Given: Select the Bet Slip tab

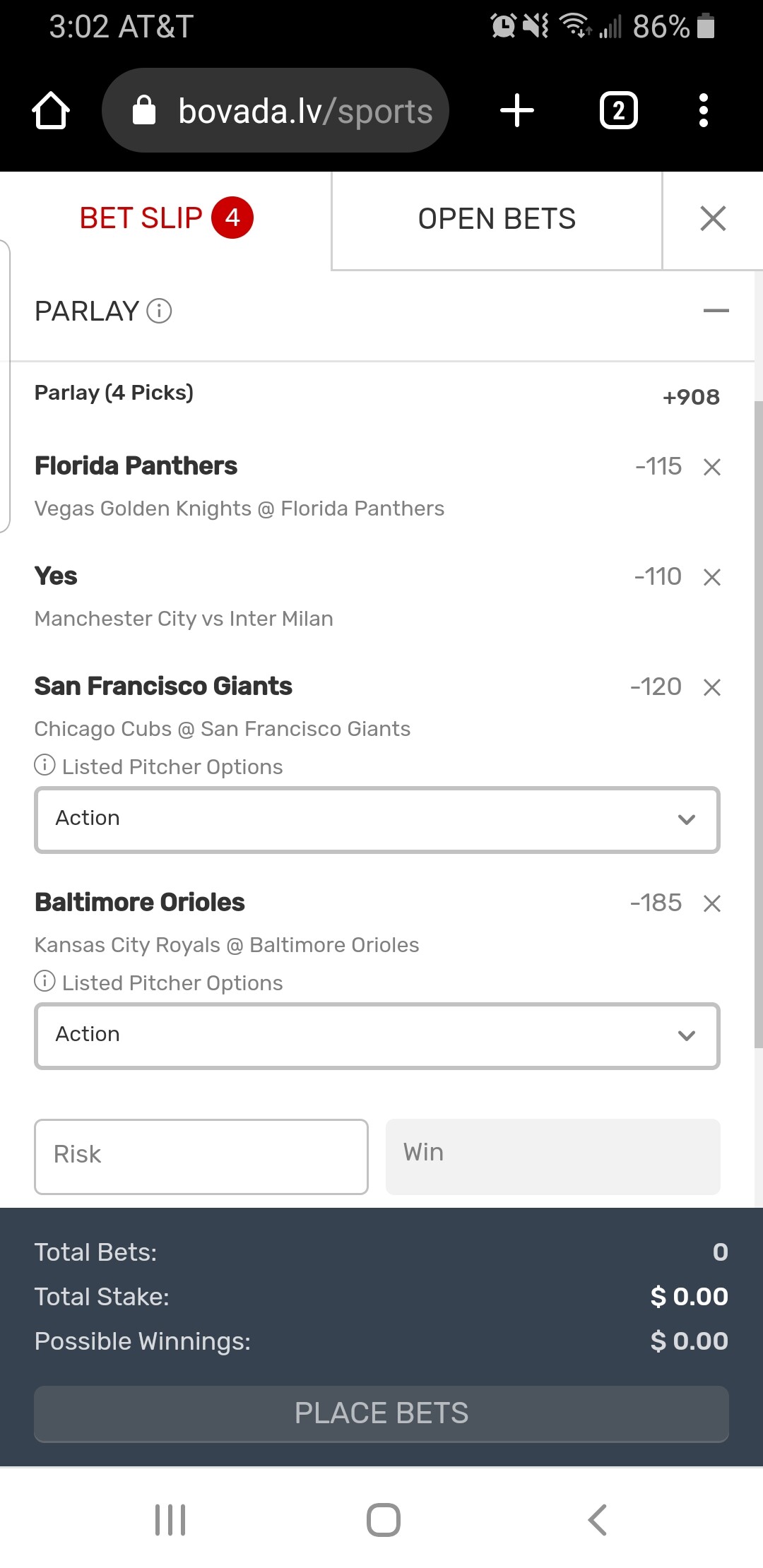Looking at the screenshot, I should click(166, 218).
